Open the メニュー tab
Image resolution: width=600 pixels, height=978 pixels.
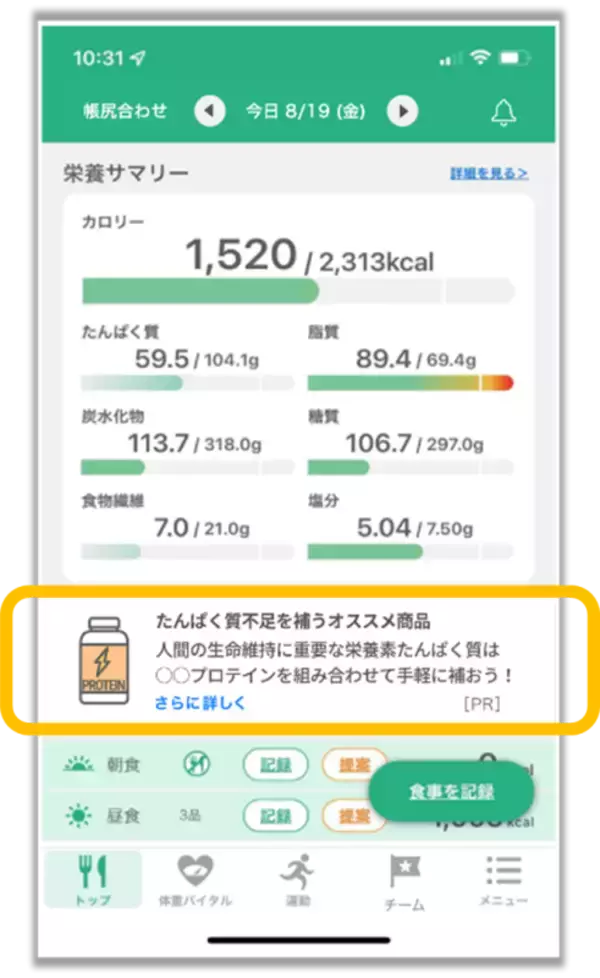coord(503,880)
